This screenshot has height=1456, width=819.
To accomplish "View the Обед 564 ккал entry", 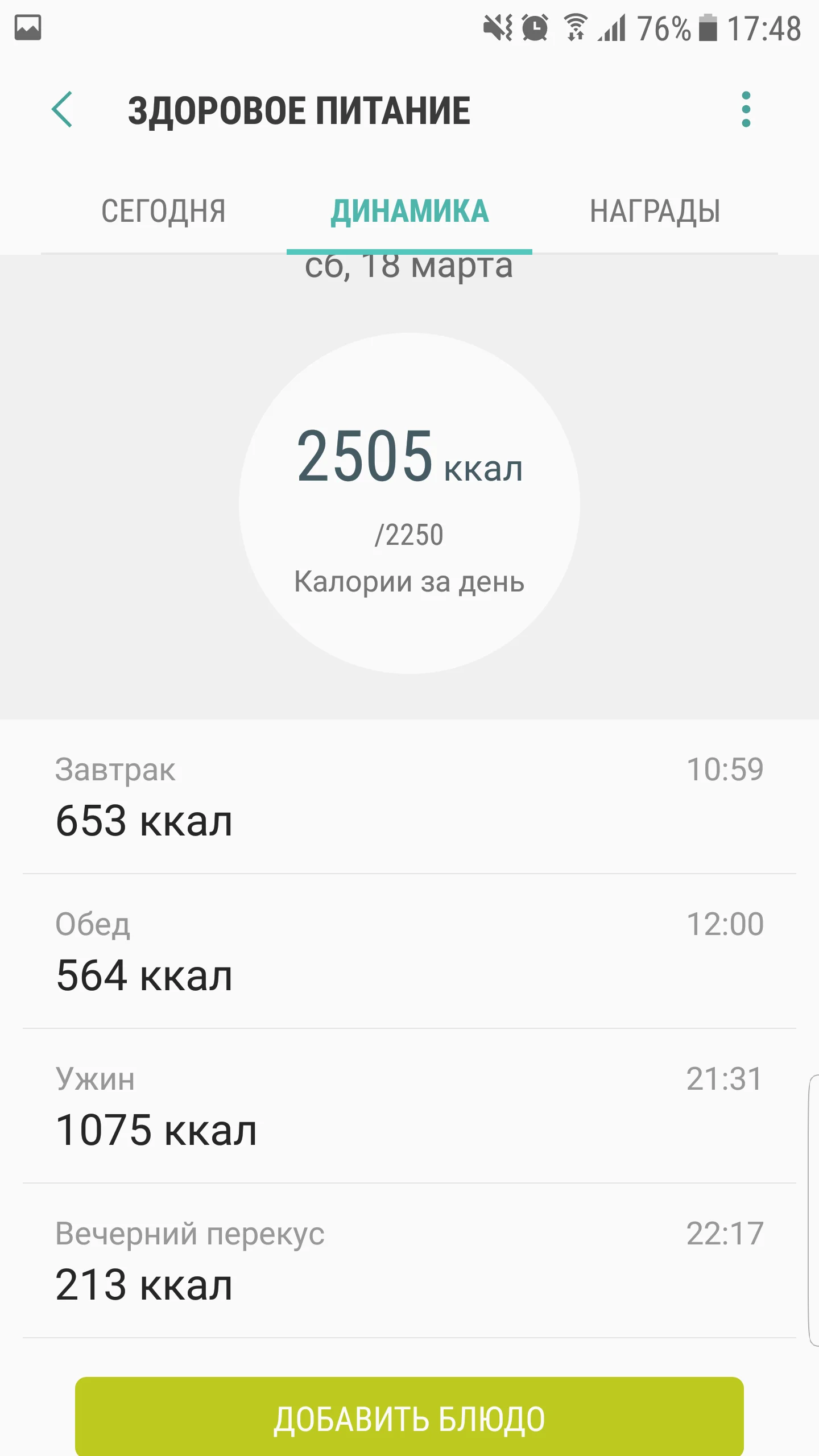I will pos(409,951).
